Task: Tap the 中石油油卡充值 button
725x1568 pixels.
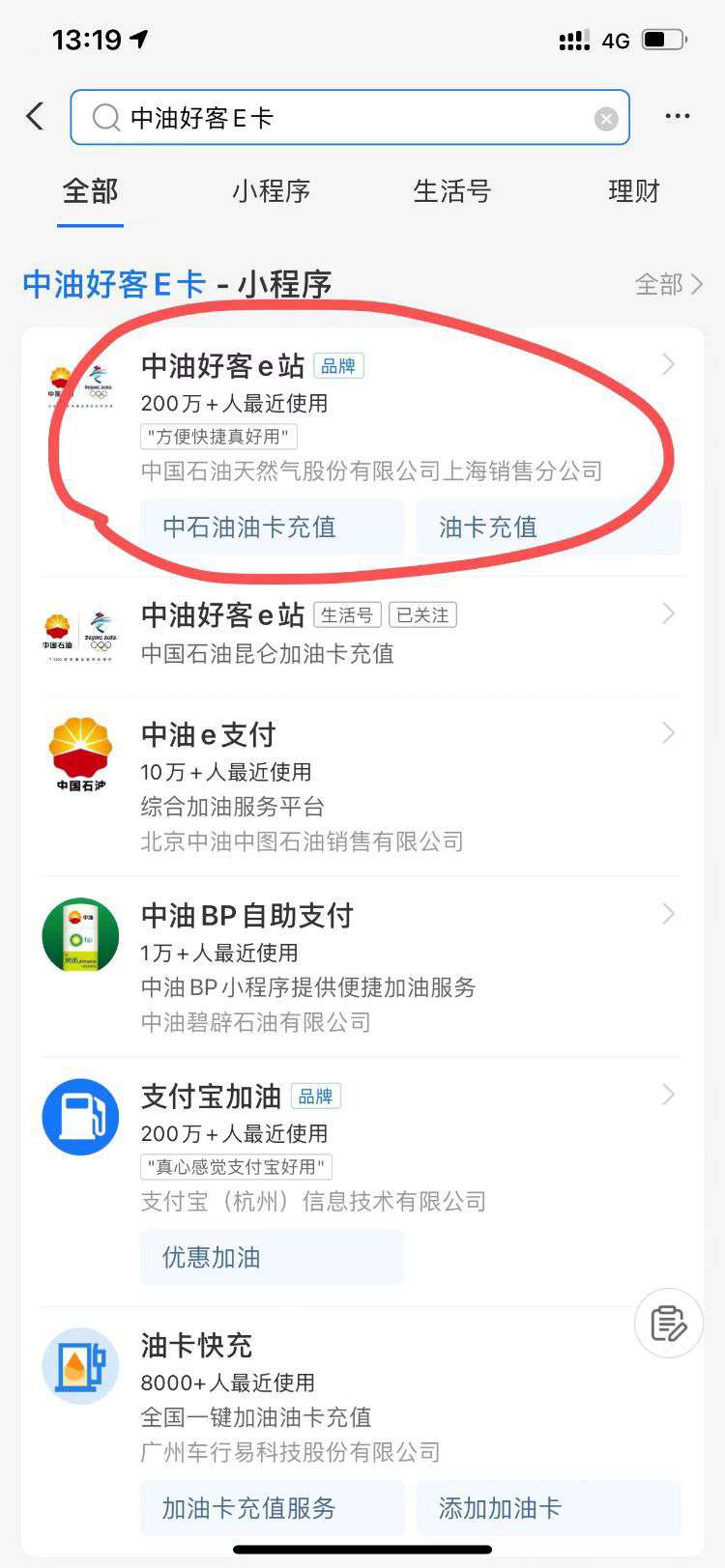Action: point(272,527)
